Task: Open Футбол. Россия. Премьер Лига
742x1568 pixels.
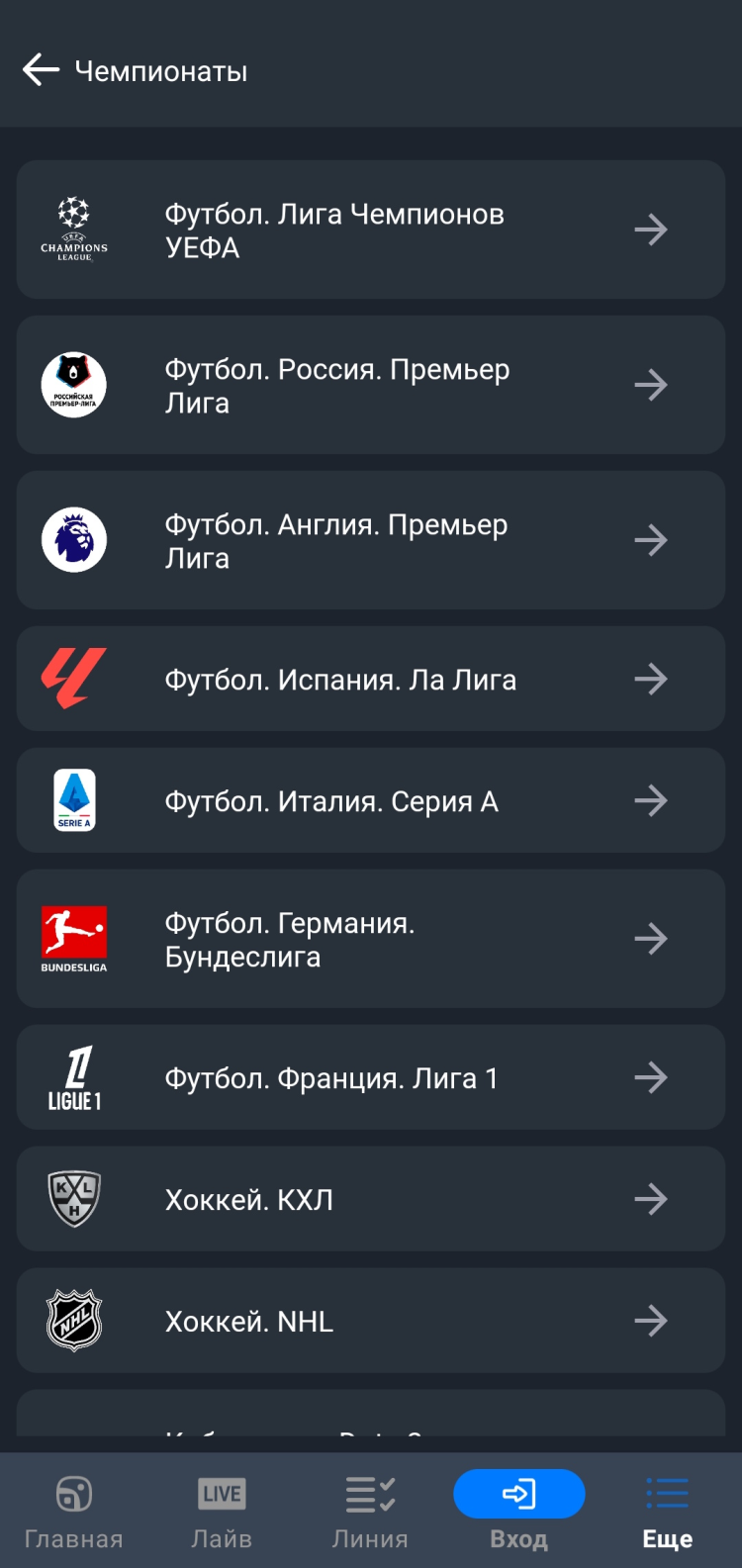Action: click(x=371, y=385)
